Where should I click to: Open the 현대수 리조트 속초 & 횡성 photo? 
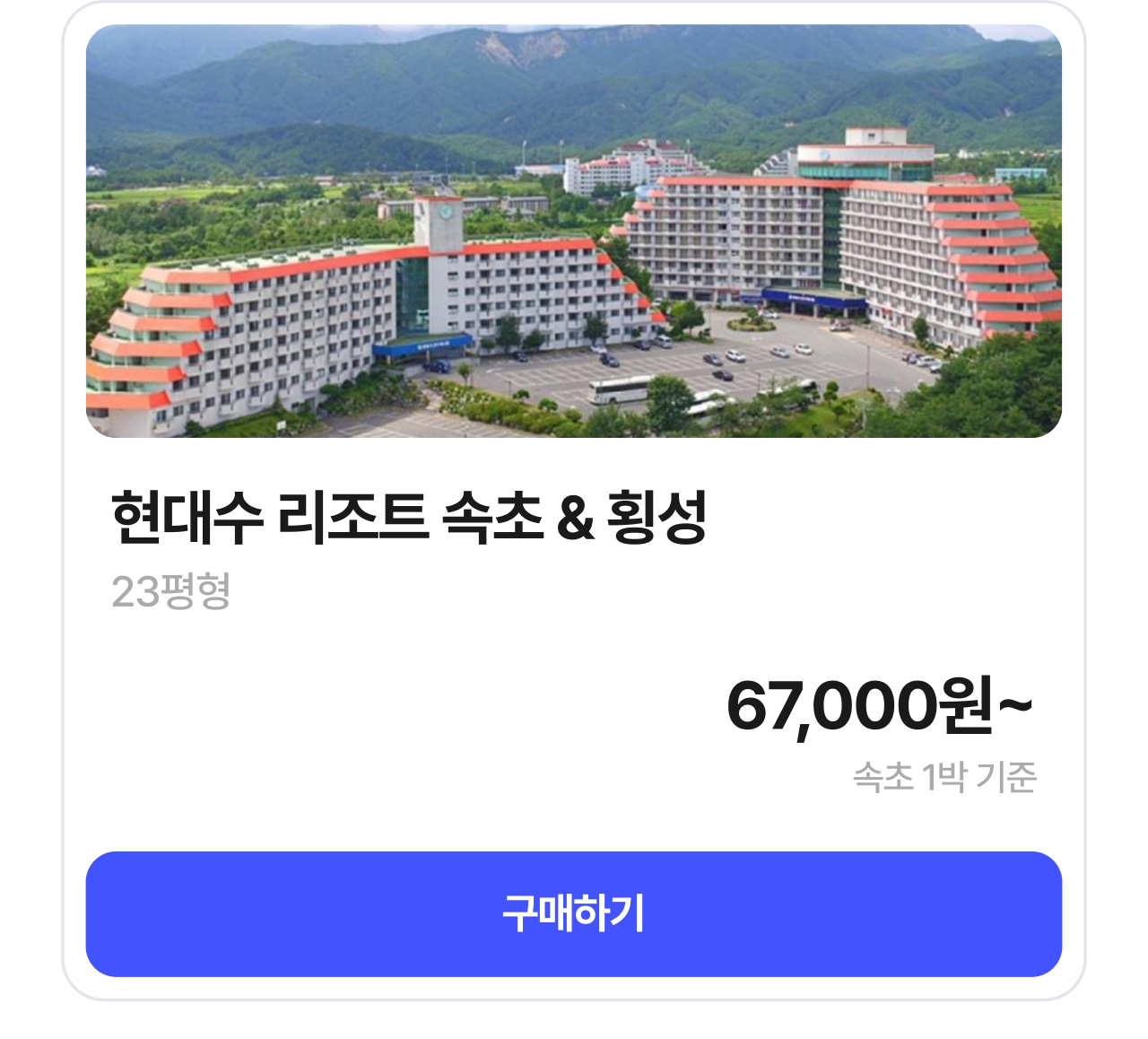pos(573,231)
